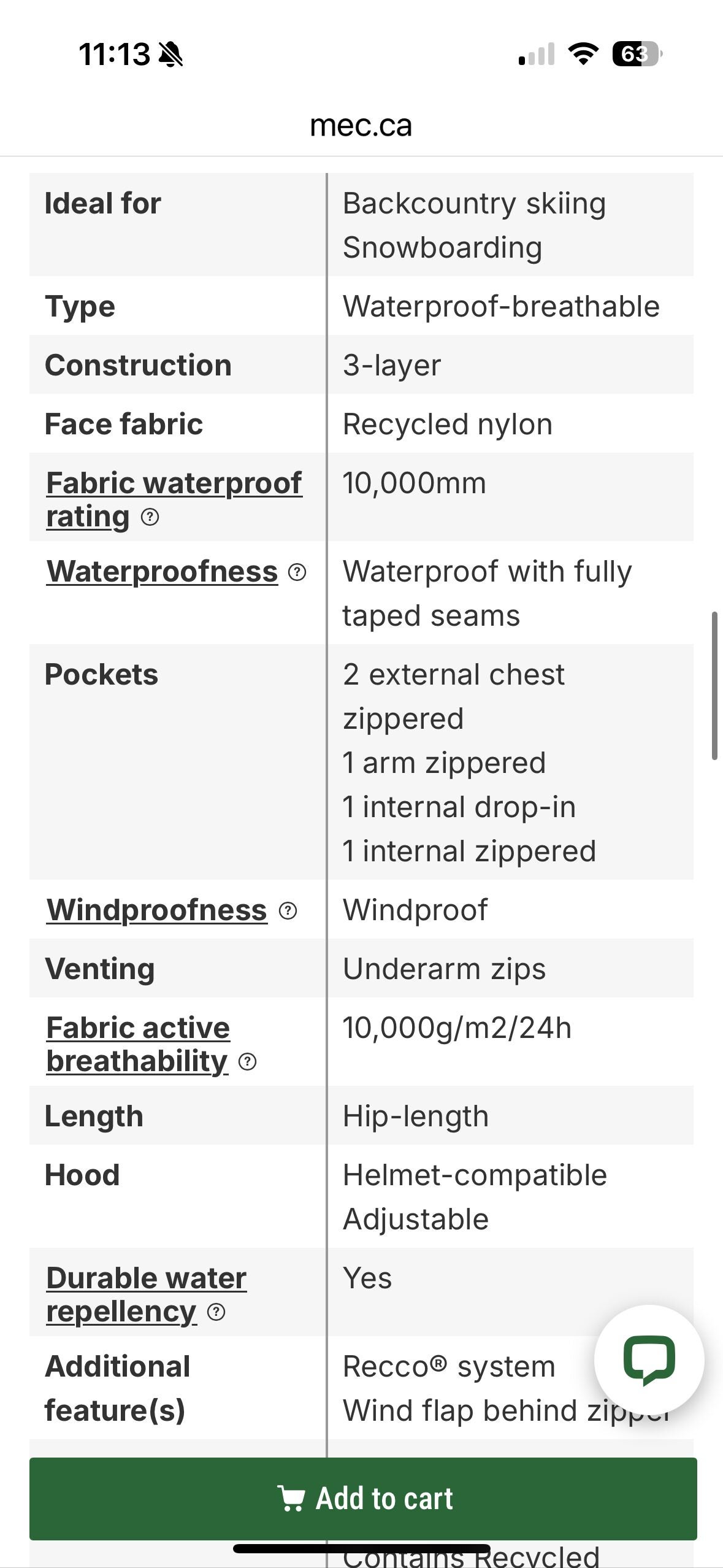Open the Windproofness definition link

coord(157,910)
